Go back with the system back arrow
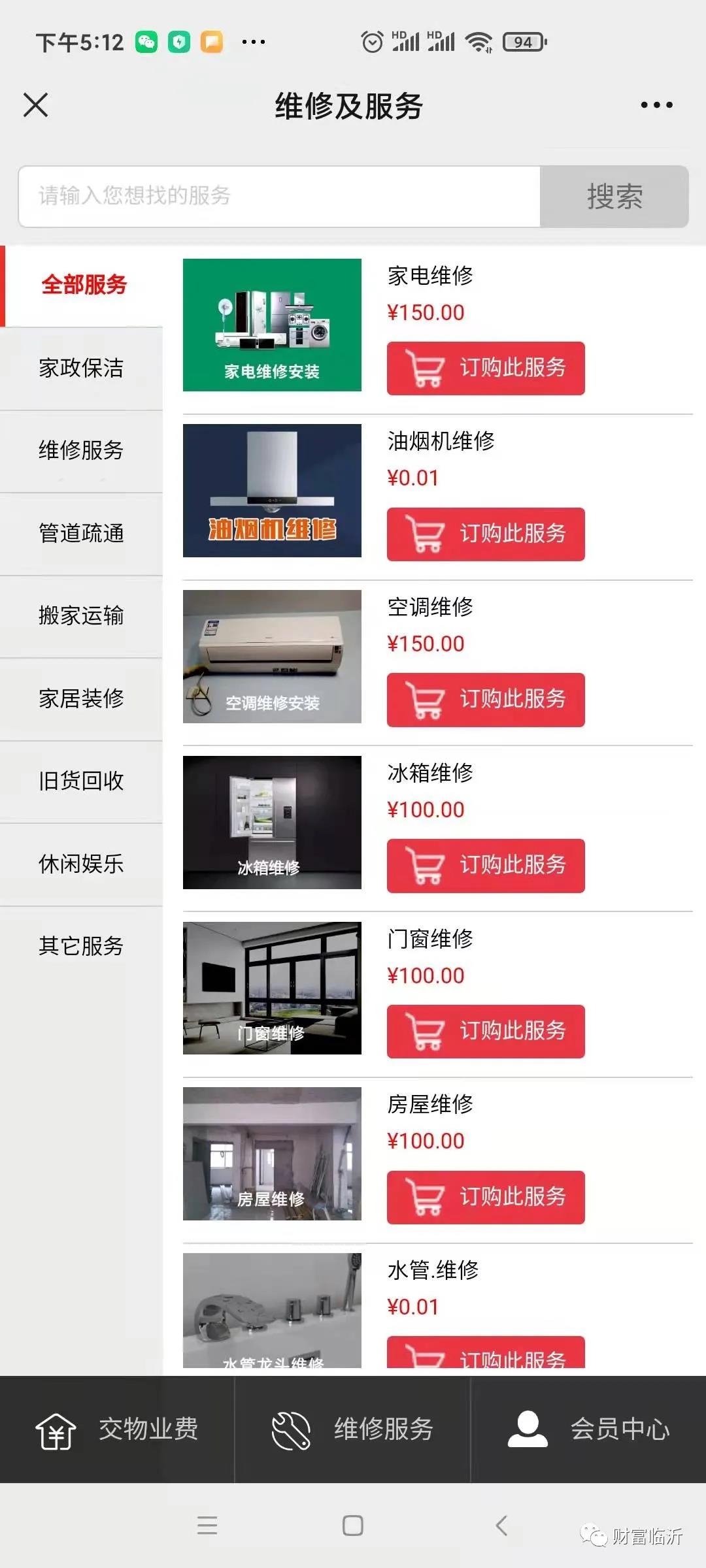The height and width of the screenshot is (1568, 706). (x=501, y=1526)
